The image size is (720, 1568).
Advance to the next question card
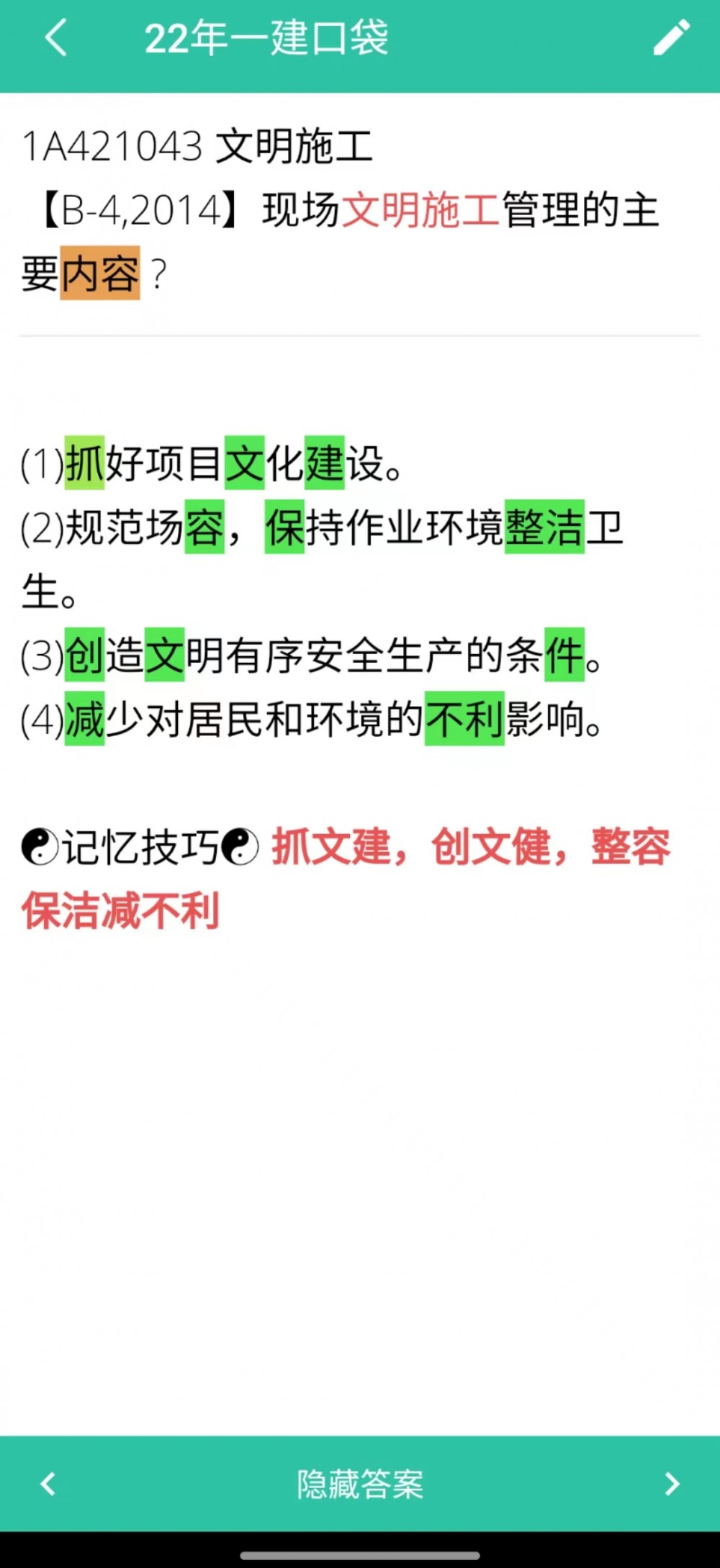tap(672, 1483)
